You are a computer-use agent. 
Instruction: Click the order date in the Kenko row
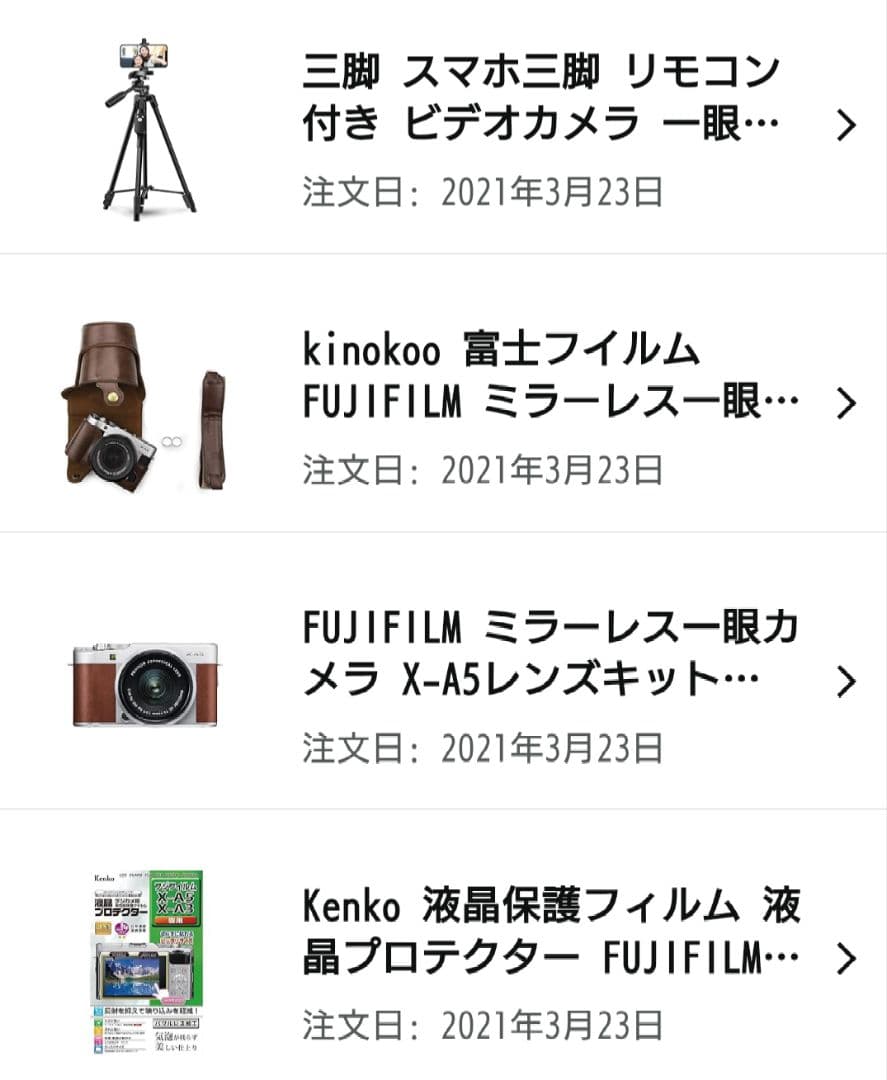[x=485, y=1027]
